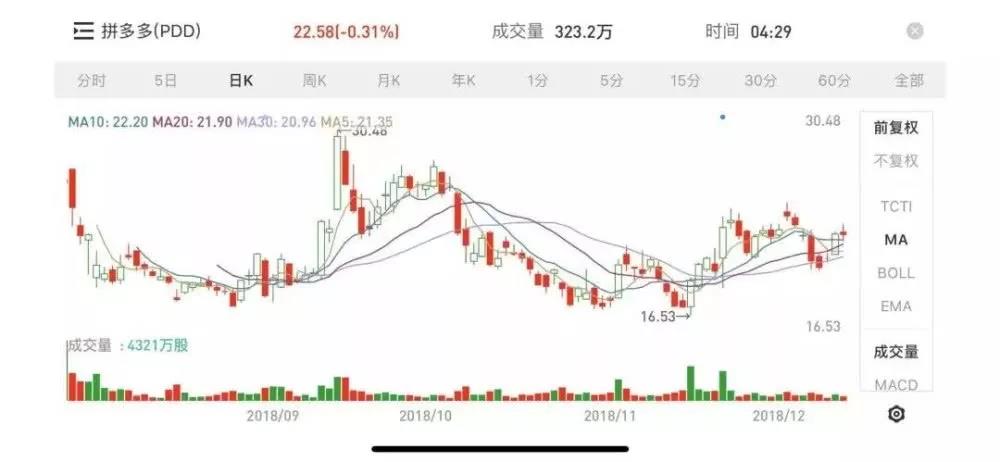Image resolution: width=1000 pixels, height=462 pixels.
Task: Apply the BOLL indicator
Action: coord(896,273)
